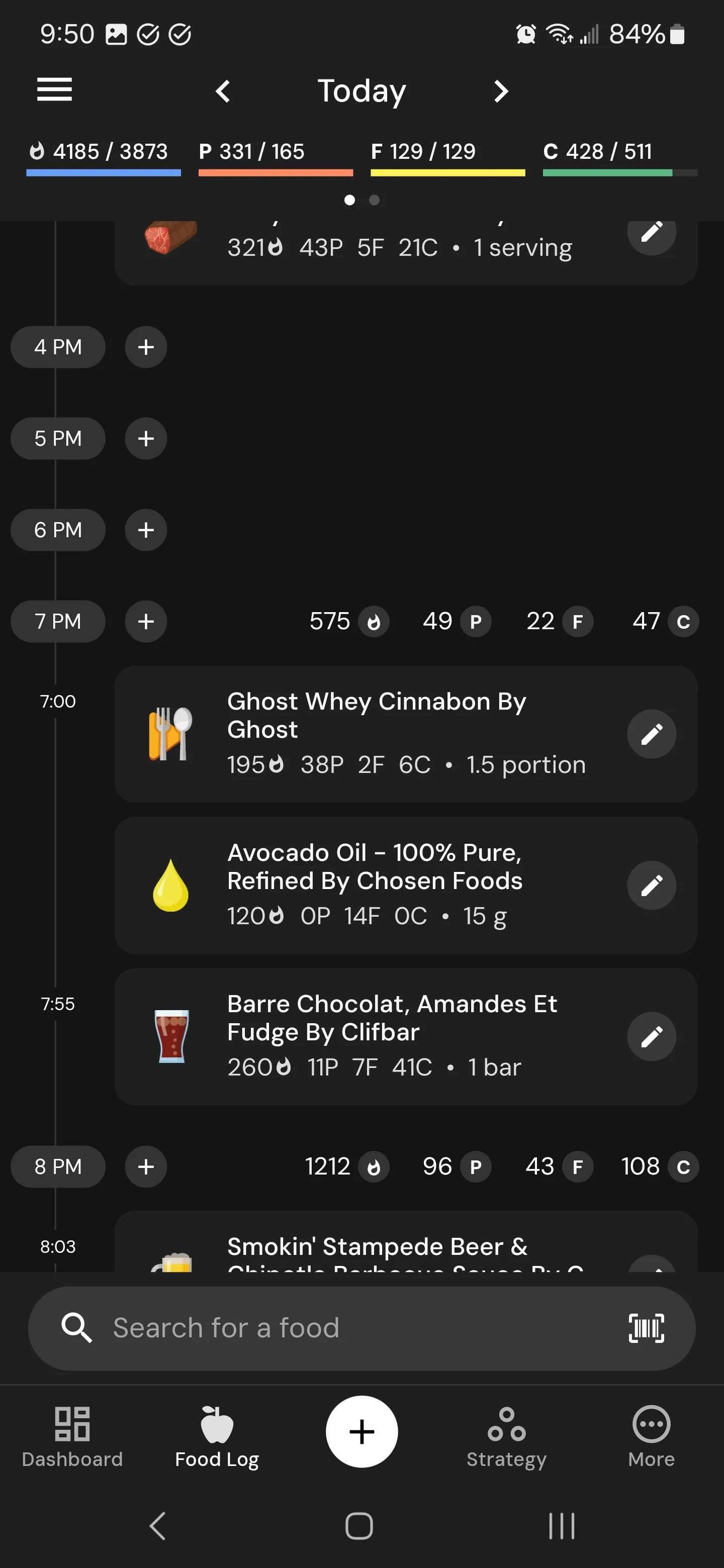Switch to the Dashboard tab

pos(72,1436)
